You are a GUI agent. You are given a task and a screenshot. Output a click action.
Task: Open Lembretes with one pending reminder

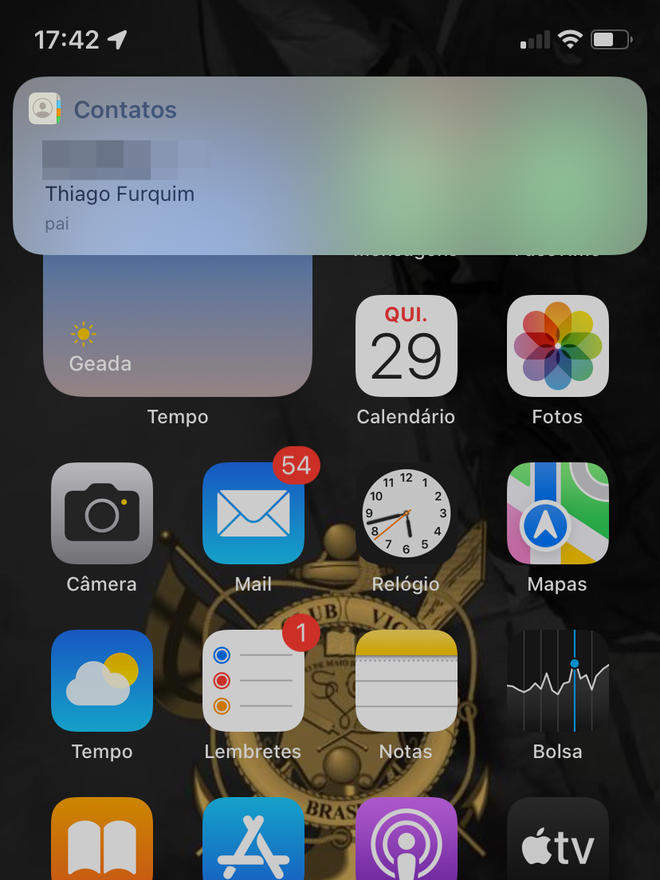[253, 680]
